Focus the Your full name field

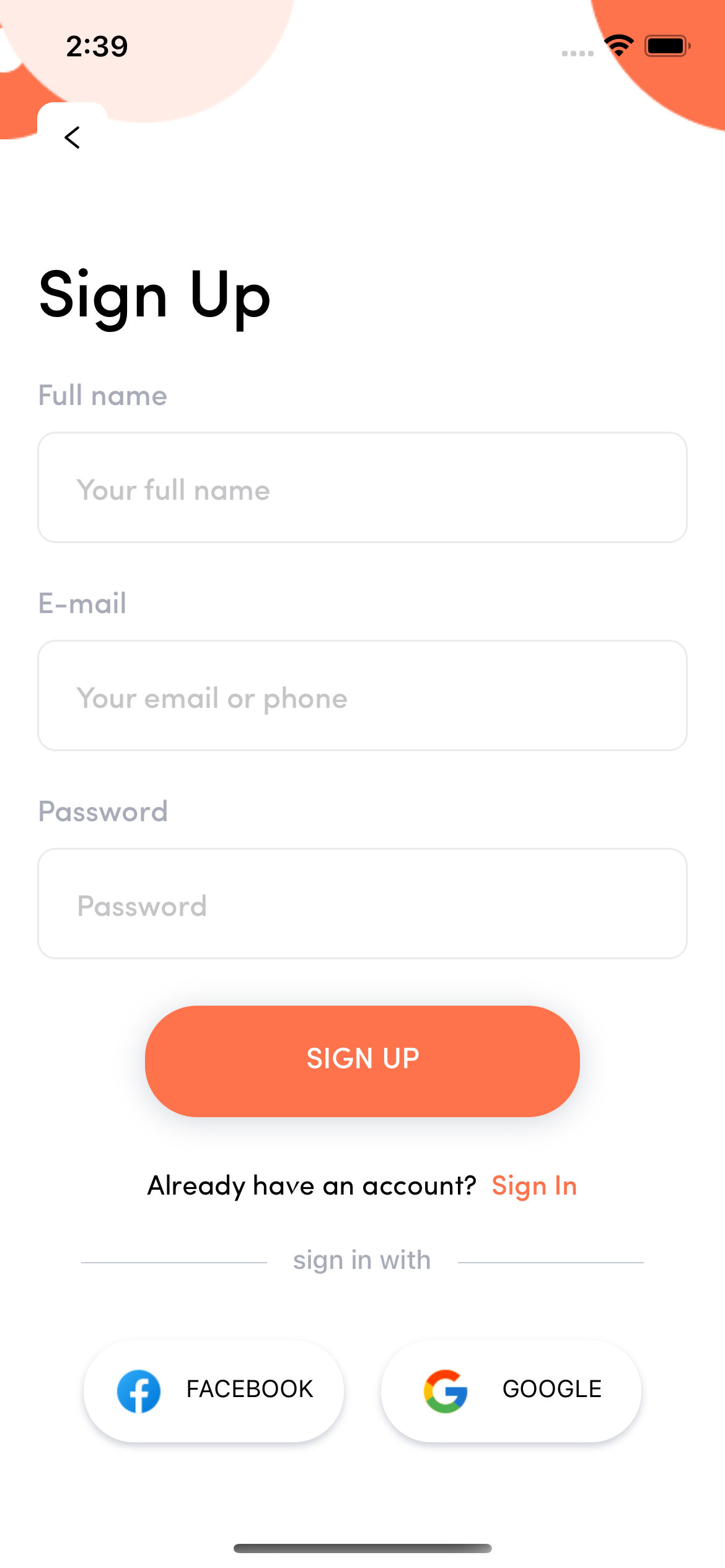pos(362,488)
